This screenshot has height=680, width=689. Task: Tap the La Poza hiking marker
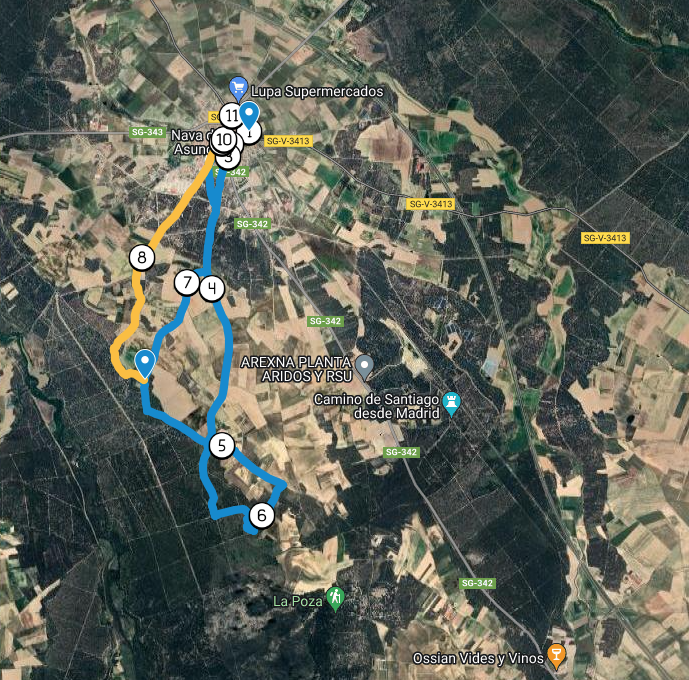coord(337,598)
